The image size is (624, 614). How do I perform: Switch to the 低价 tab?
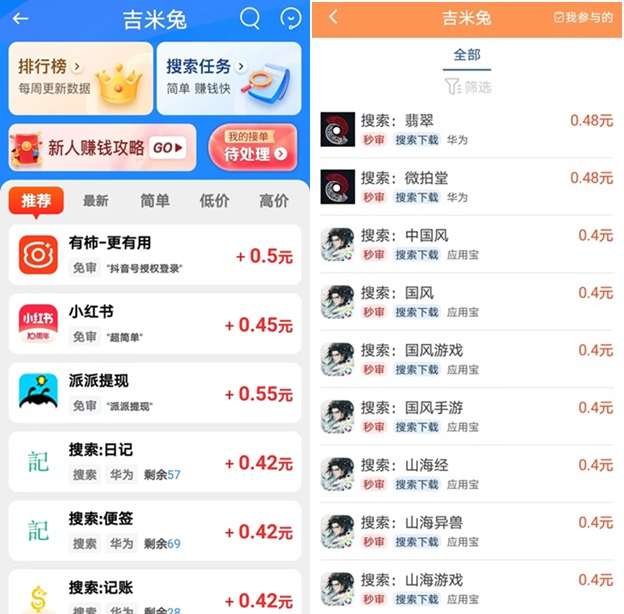tap(214, 200)
